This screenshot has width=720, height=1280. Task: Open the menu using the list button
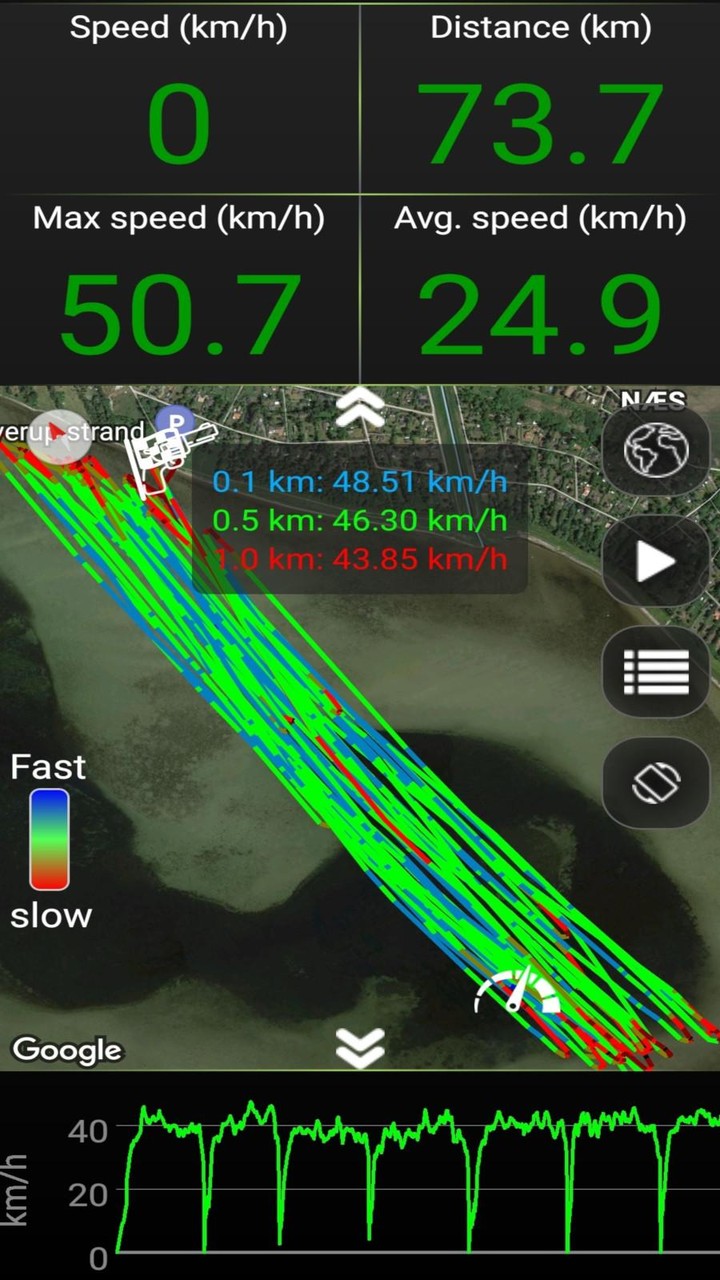(656, 671)
